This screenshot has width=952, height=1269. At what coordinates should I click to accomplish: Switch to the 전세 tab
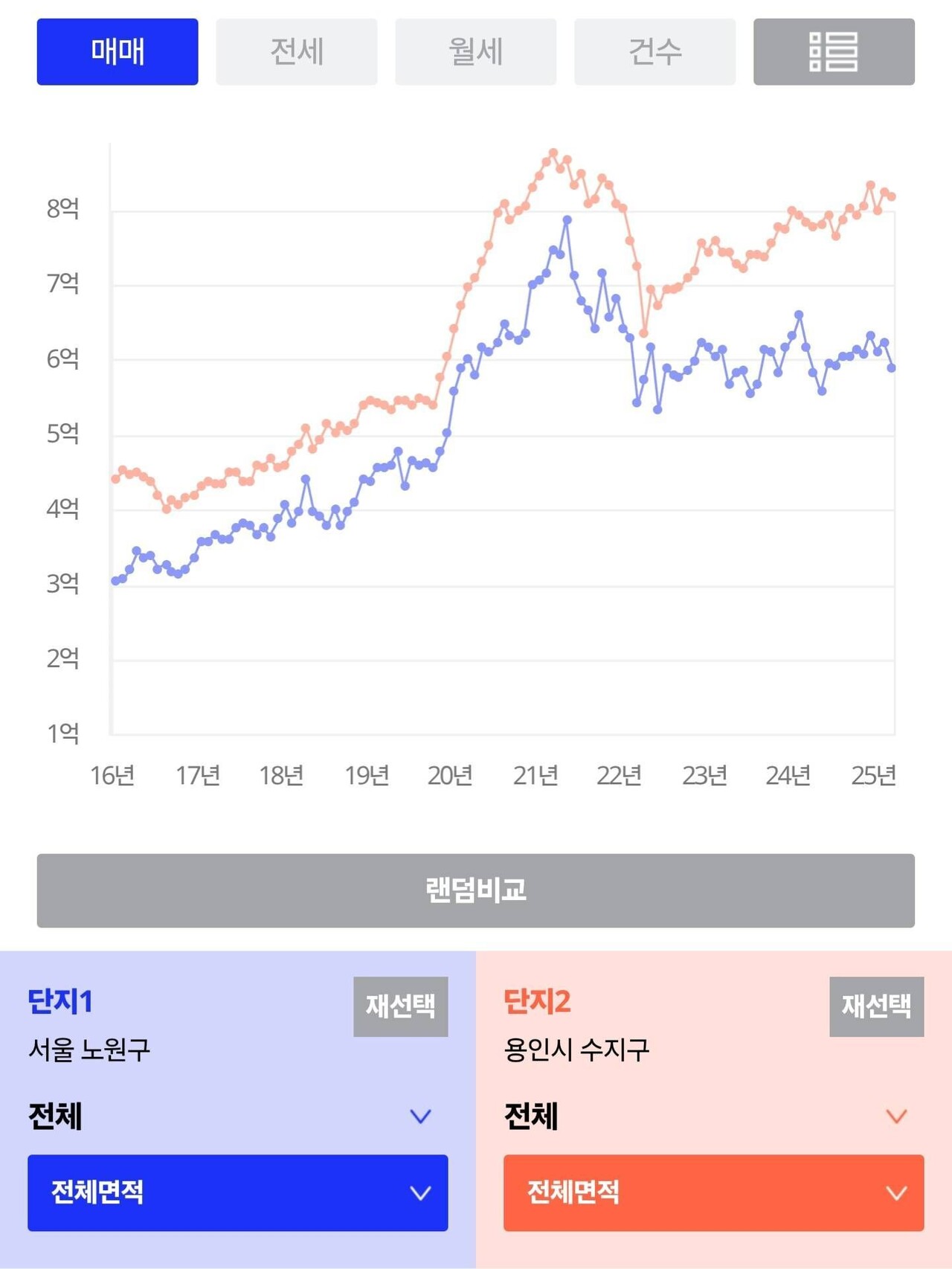click(x=295, y=51)
